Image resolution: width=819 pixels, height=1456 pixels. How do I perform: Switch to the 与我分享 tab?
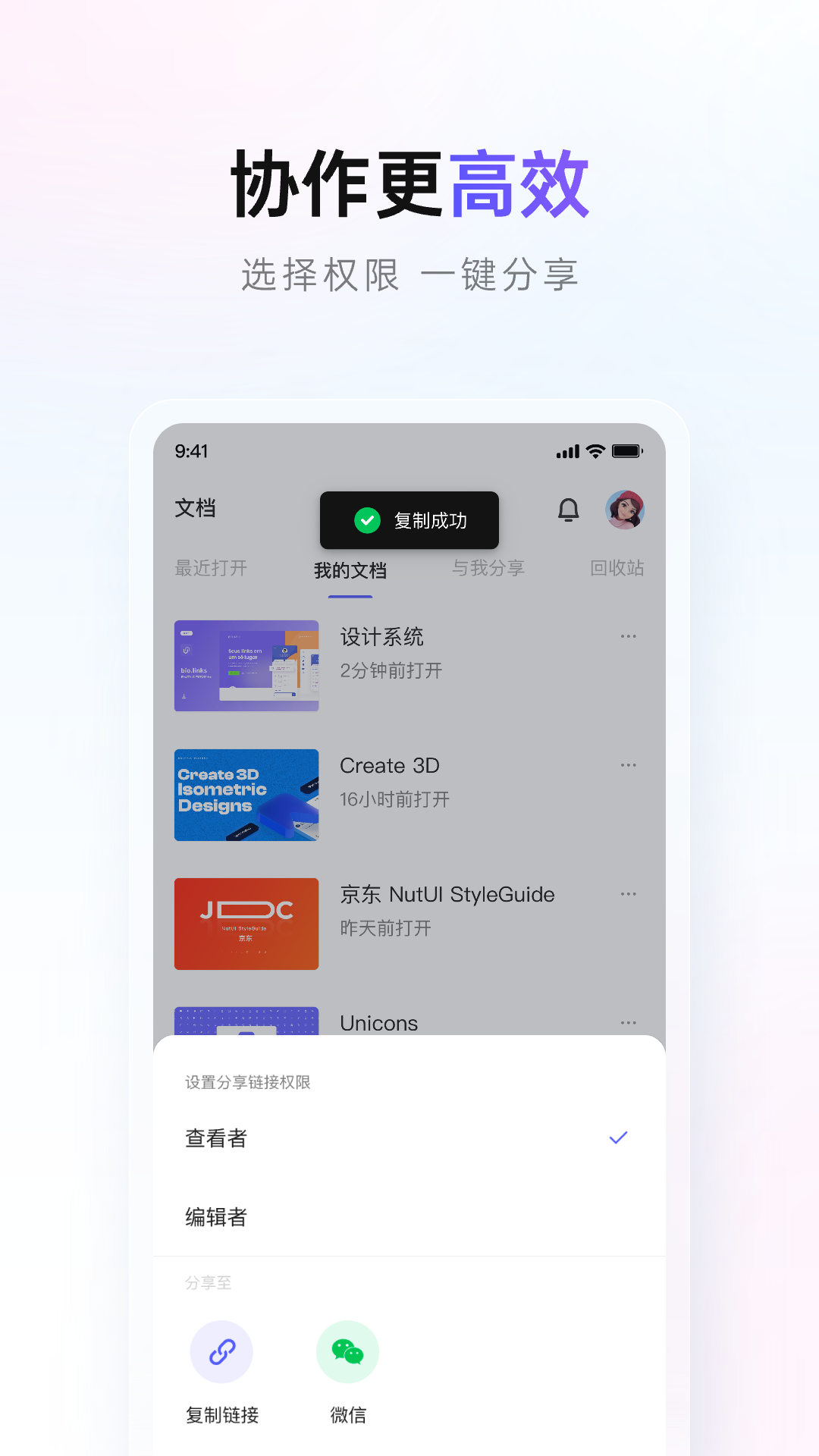coord(488,567)
